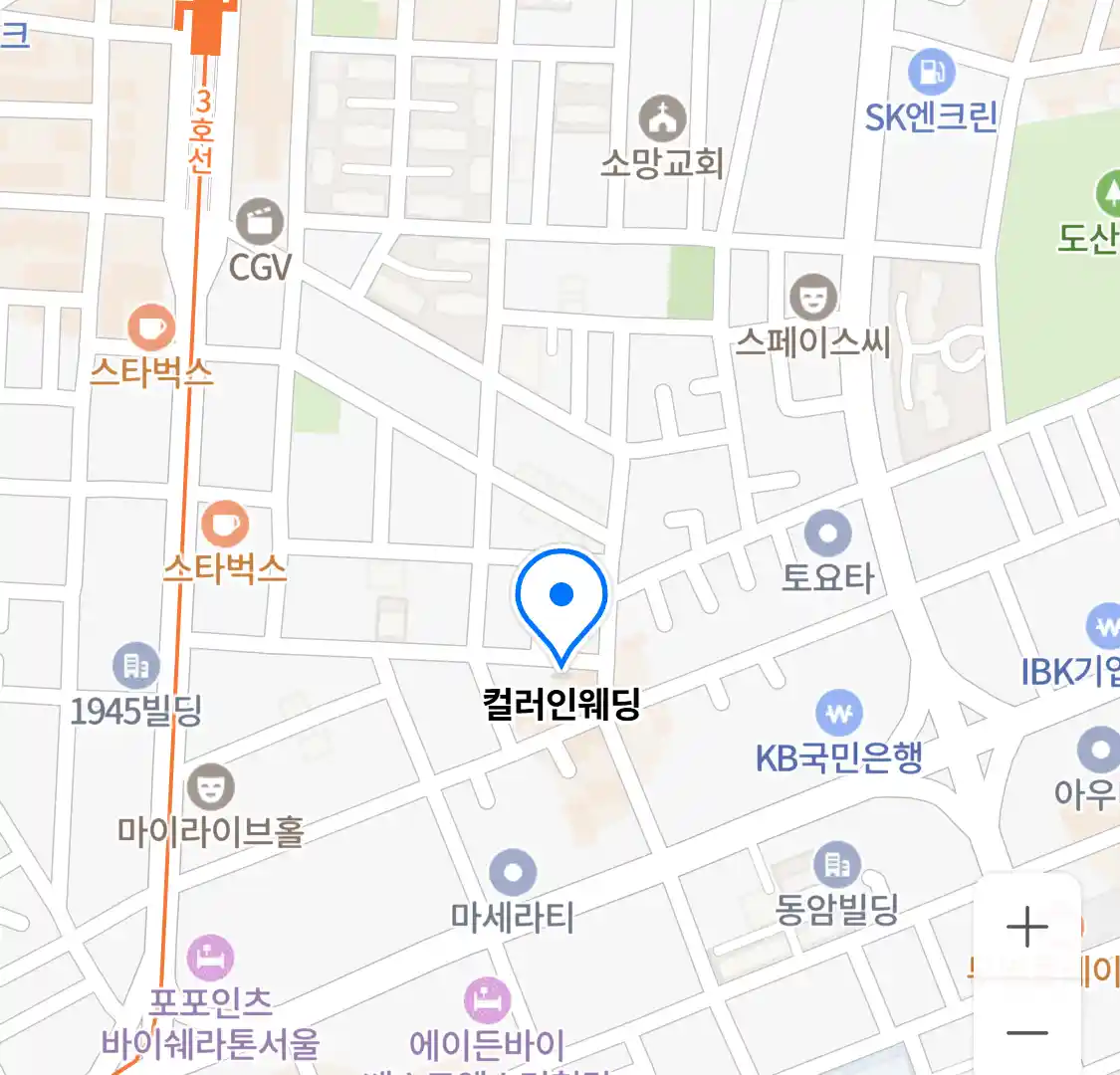Select the 마이라이브홀 marker

pos(210,787)
